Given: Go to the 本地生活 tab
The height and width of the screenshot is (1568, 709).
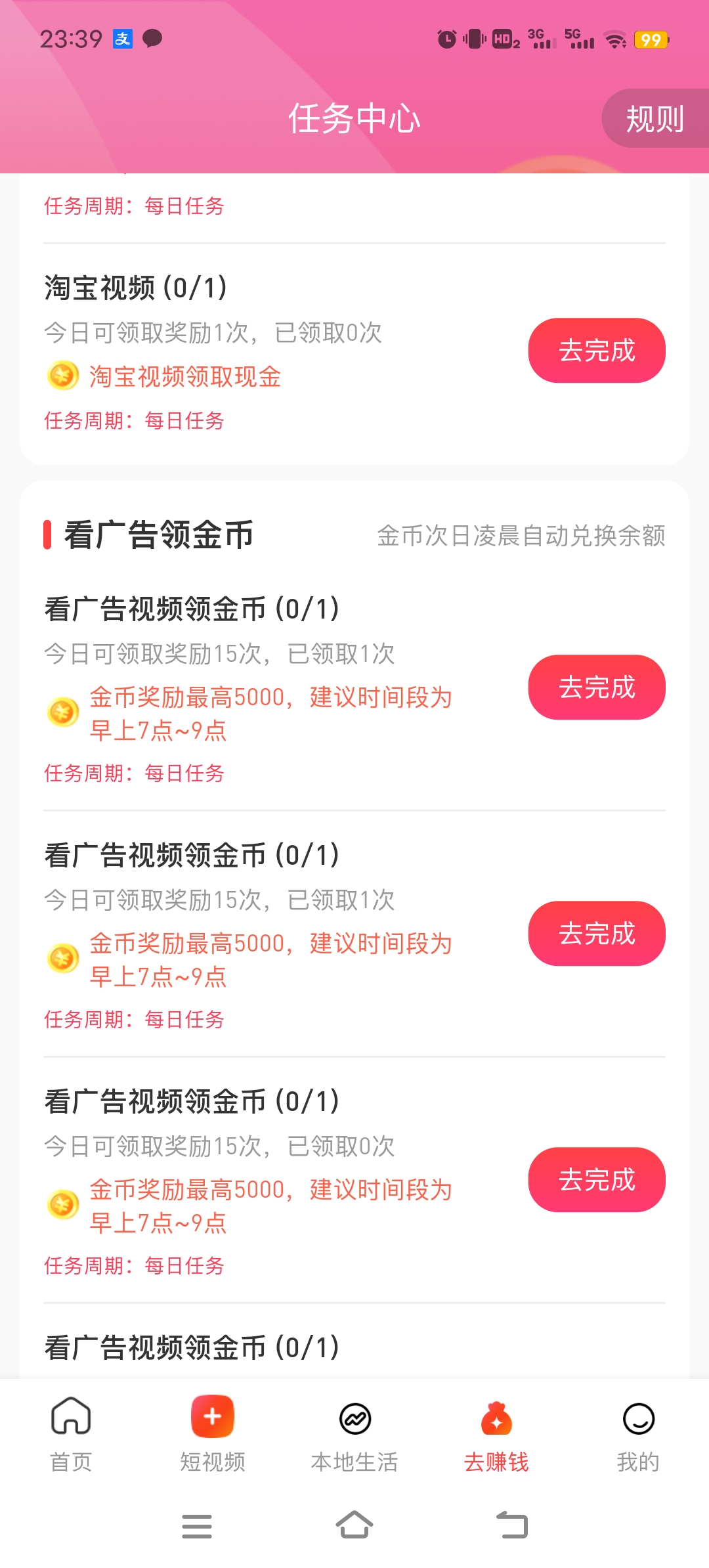Looking at the screenshot, I should click(354, 1434).
